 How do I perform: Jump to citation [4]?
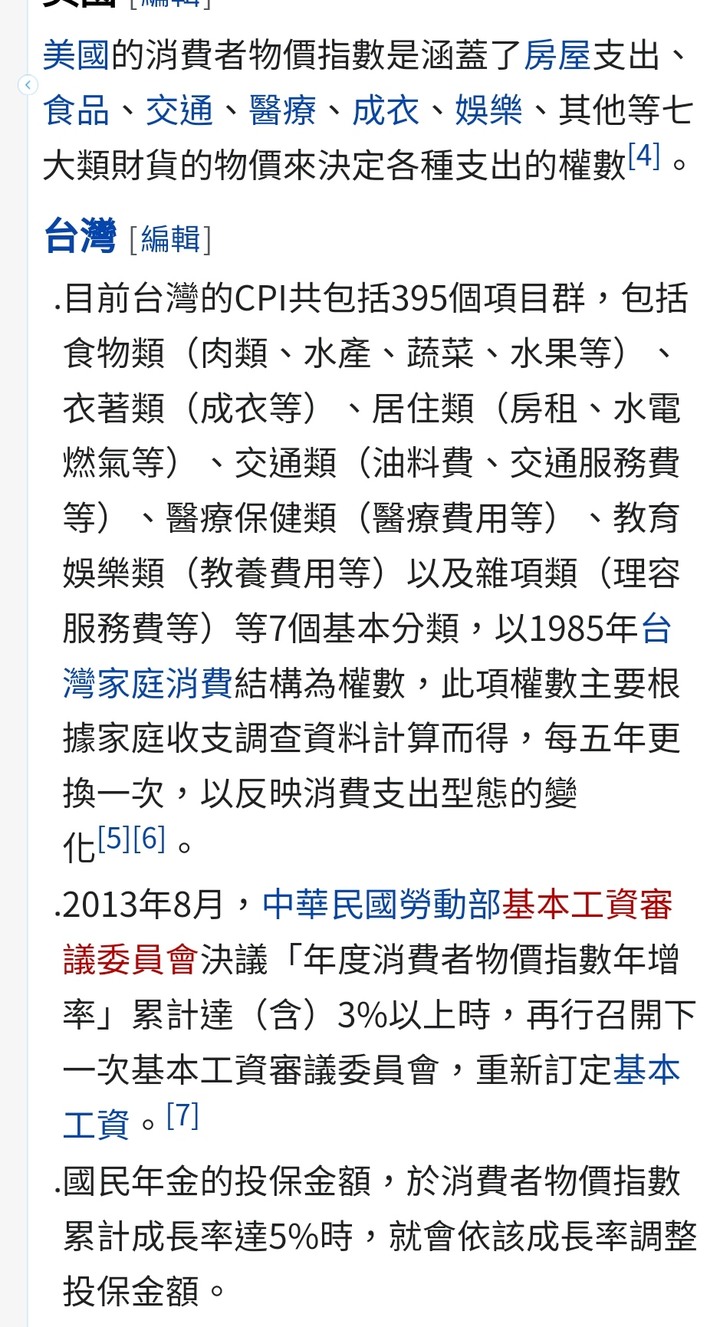(x=644, y=155)
